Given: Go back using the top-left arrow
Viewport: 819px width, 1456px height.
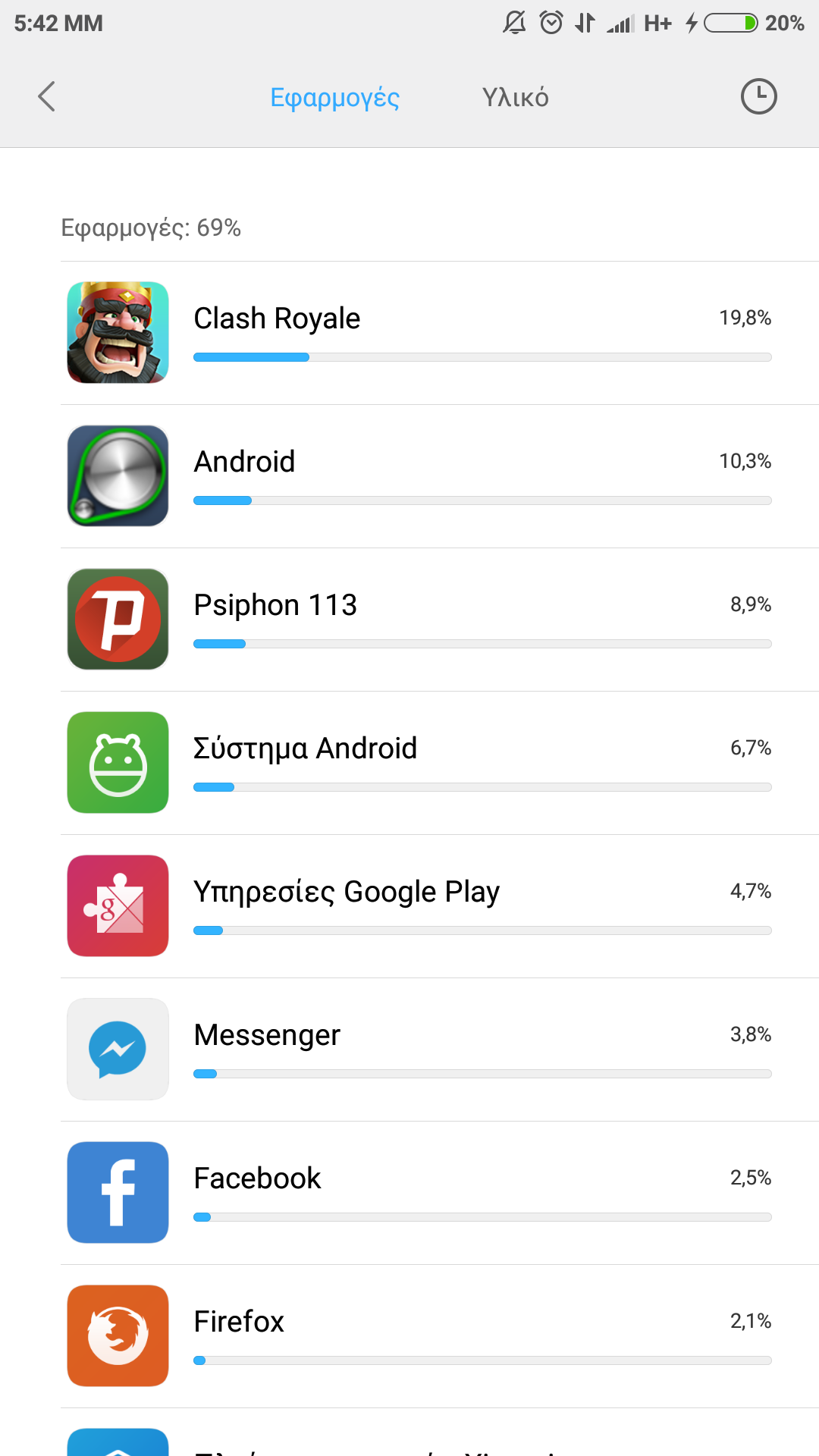Looking at the screenshot, I should pyautogui.click(x=47, y=97).
